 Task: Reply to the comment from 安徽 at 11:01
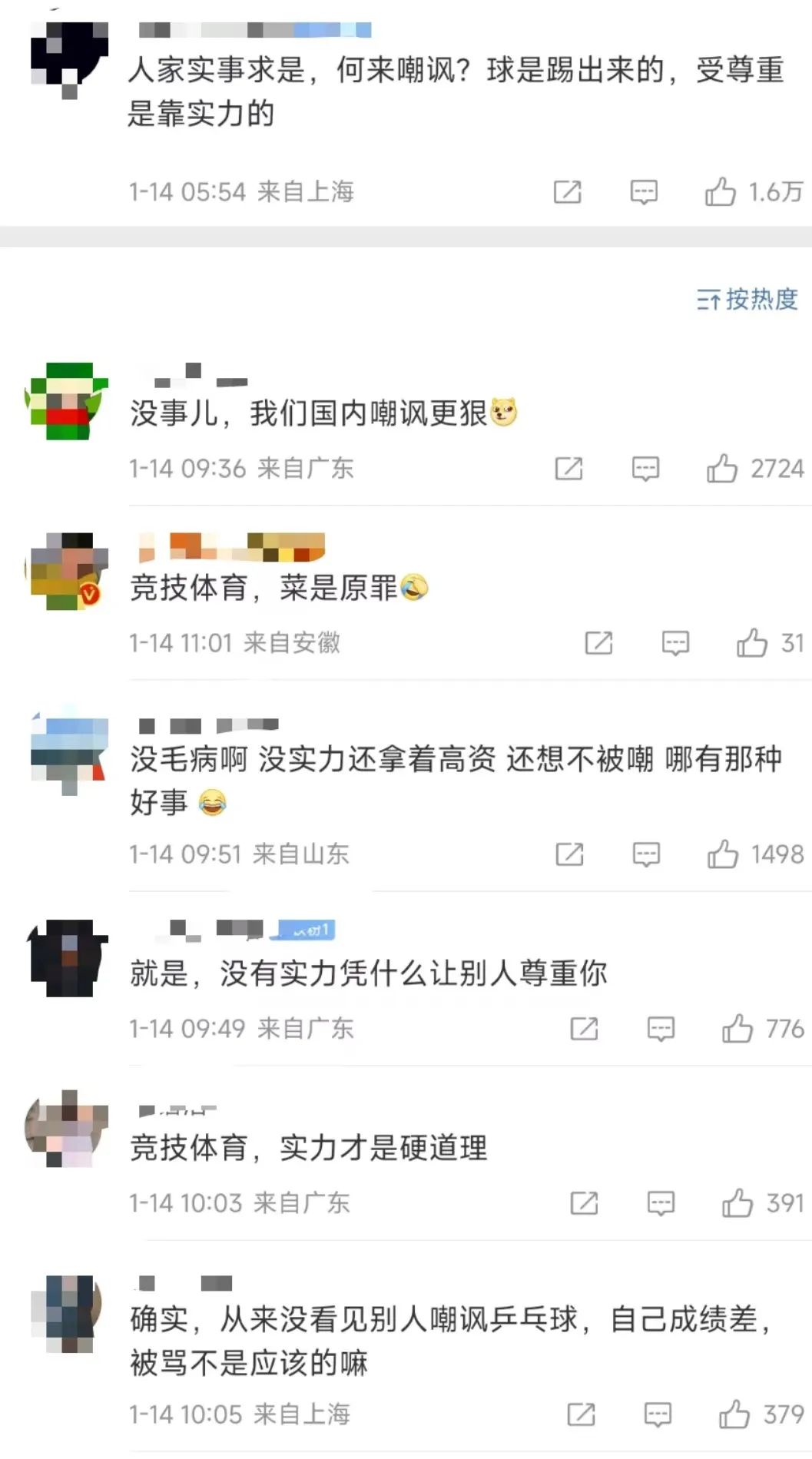coord(676,643)
